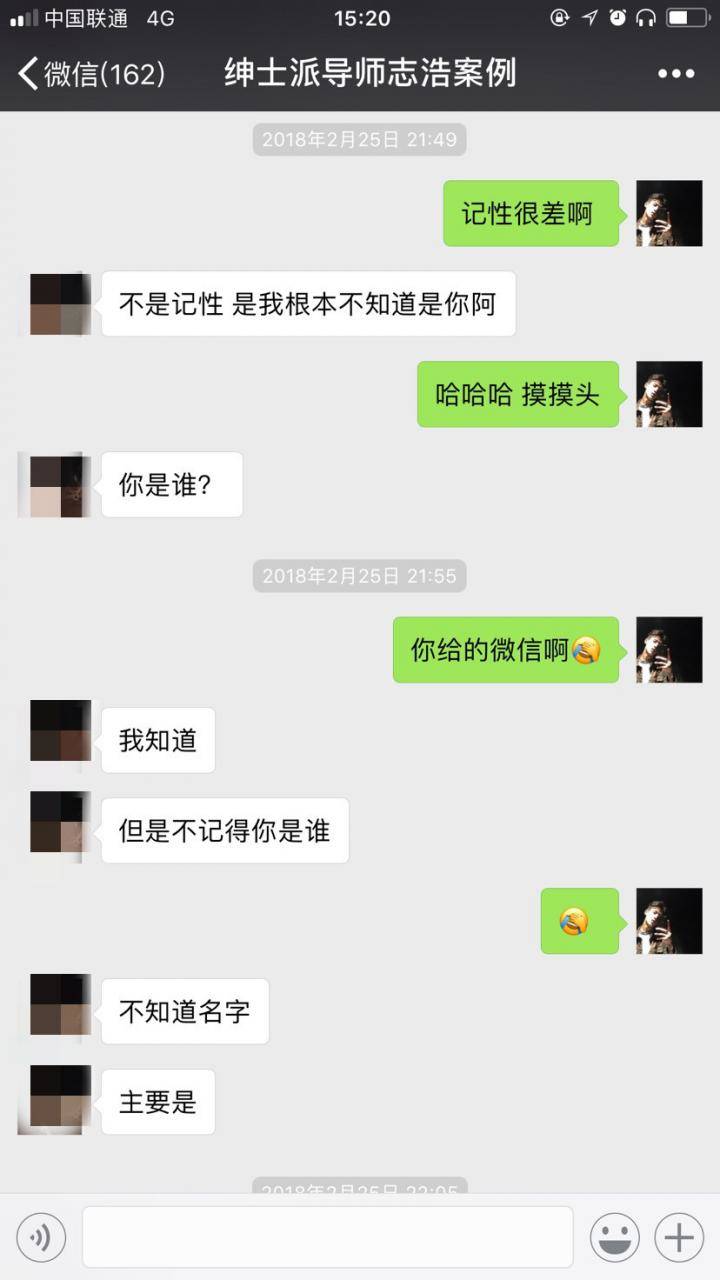Tap the location arrow icon in status bar
Image resolution: width=720 pixels, height=1280 pixels.
588,17
